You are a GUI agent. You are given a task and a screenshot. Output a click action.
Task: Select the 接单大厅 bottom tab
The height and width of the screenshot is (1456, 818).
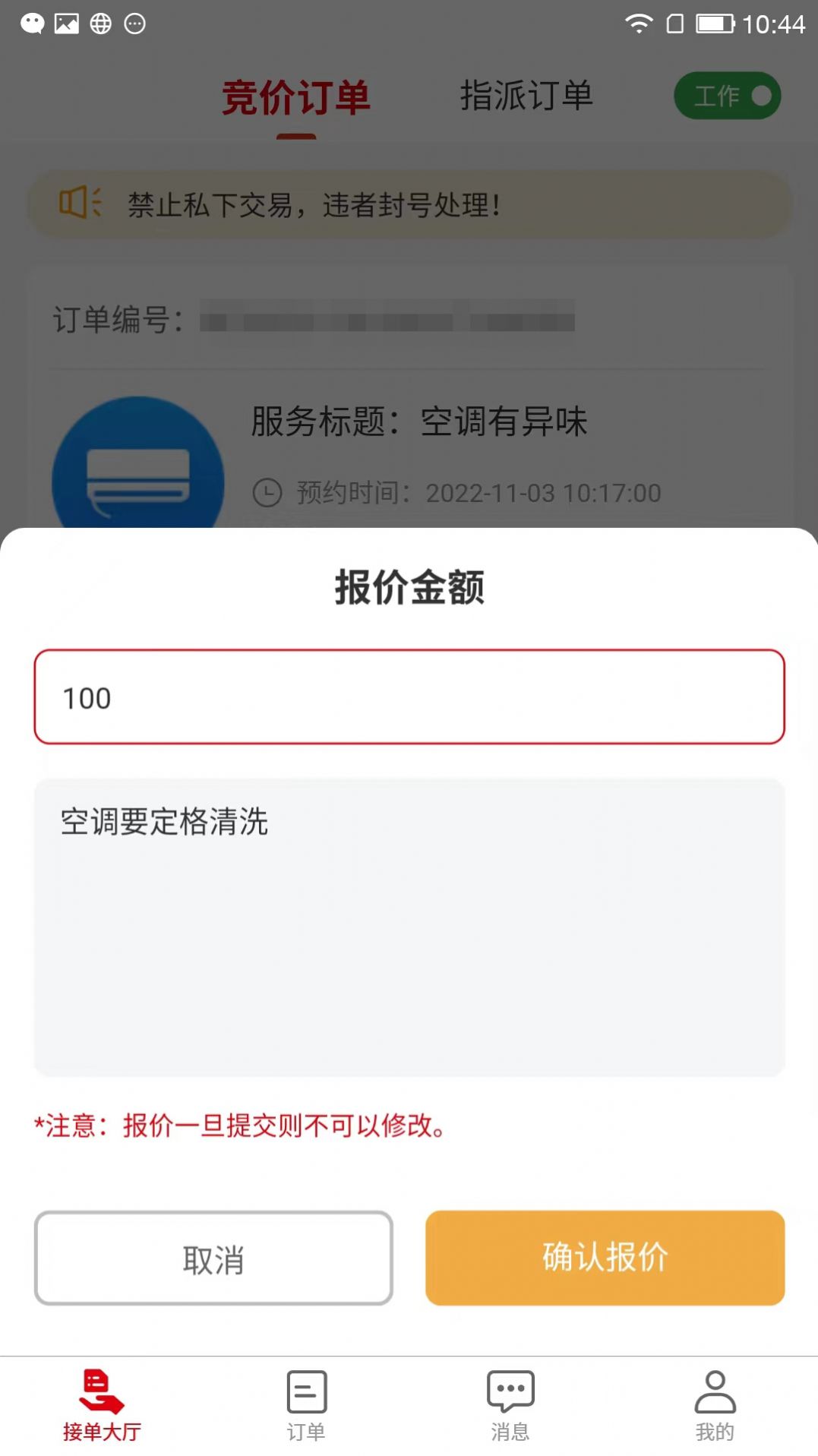click(102, 1406)
